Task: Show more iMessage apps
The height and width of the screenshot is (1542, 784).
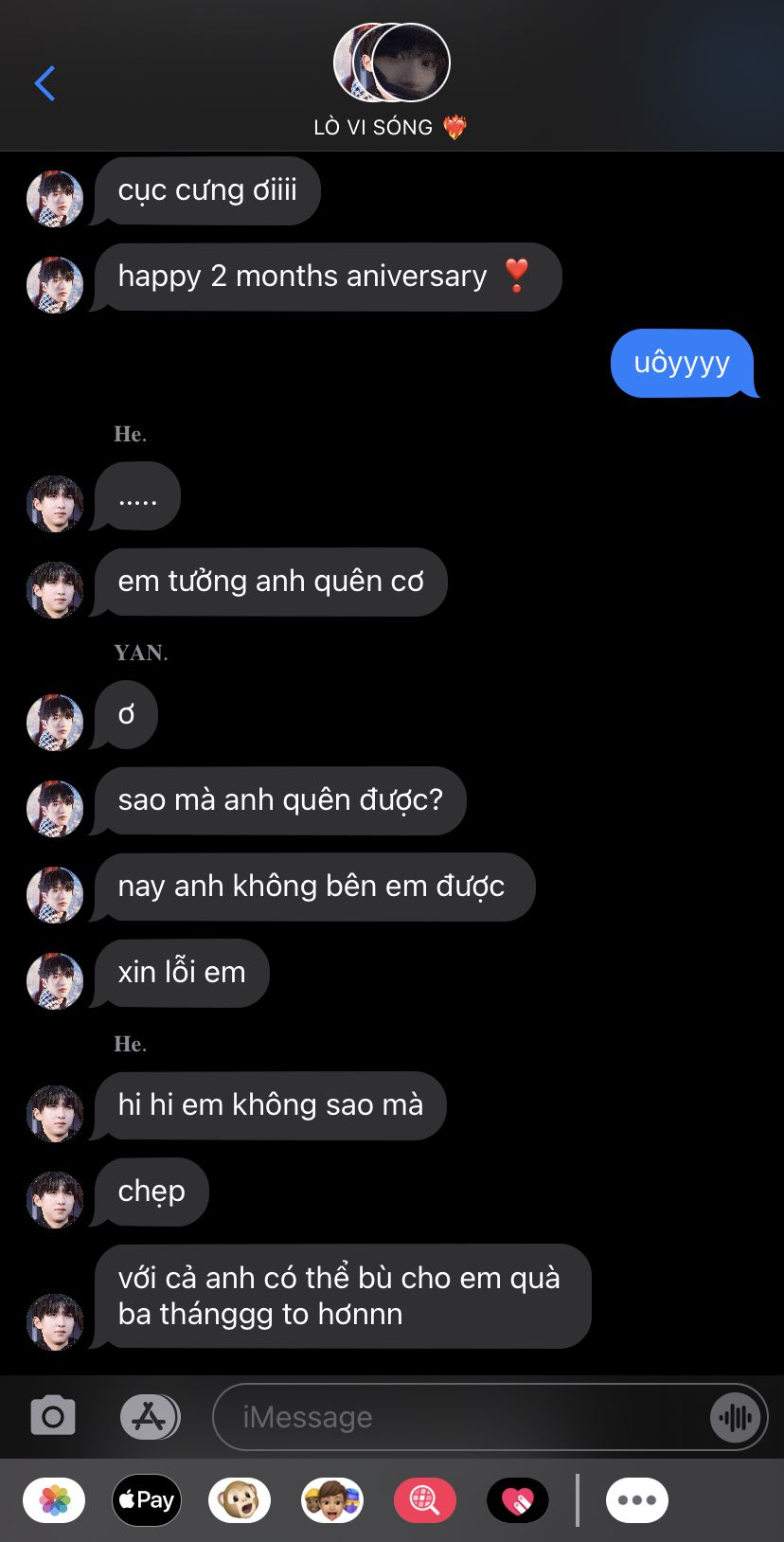Action: click(x=636, y=1500)
